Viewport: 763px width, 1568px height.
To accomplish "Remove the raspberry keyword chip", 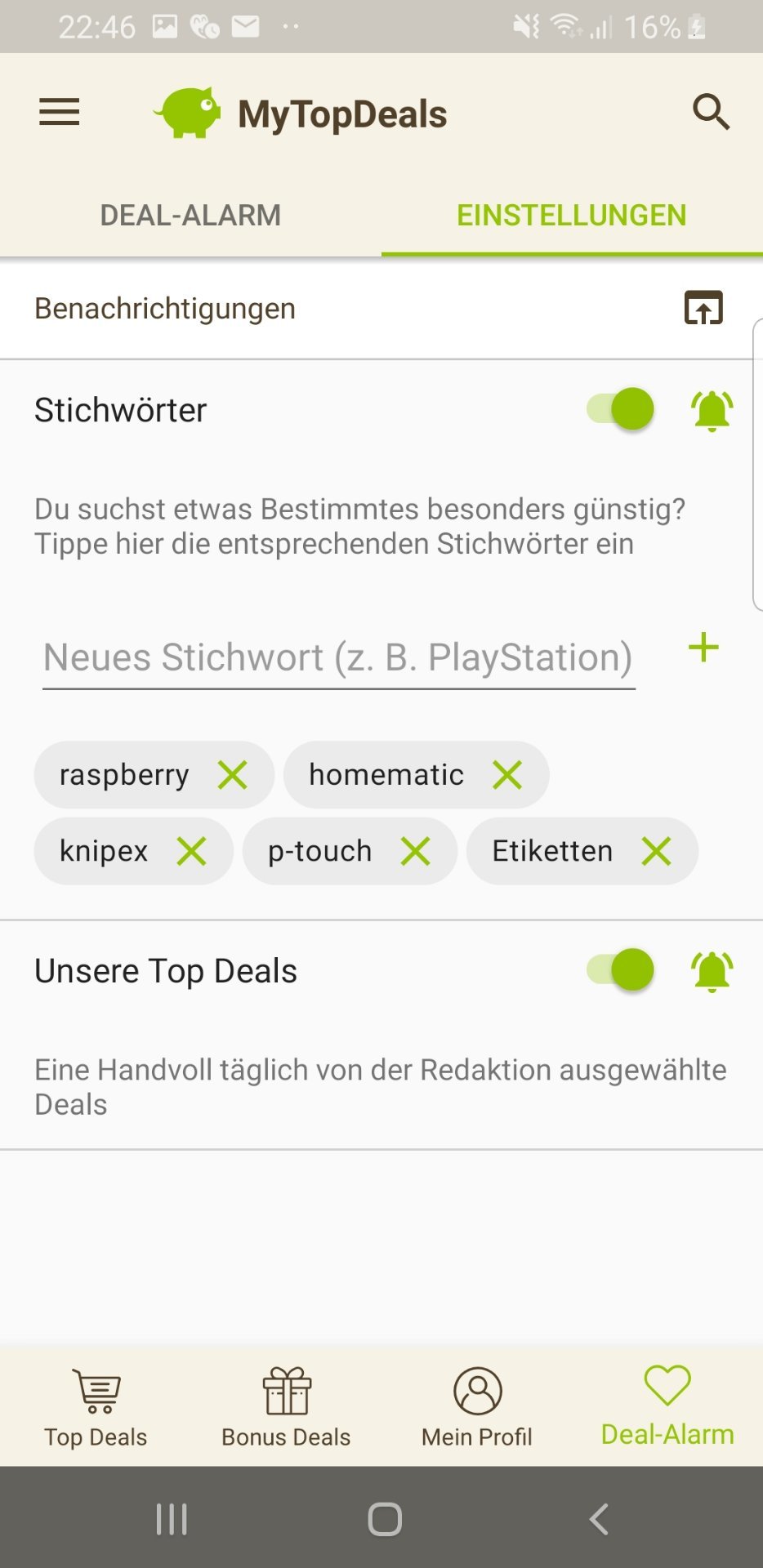I will pos(233,774).
